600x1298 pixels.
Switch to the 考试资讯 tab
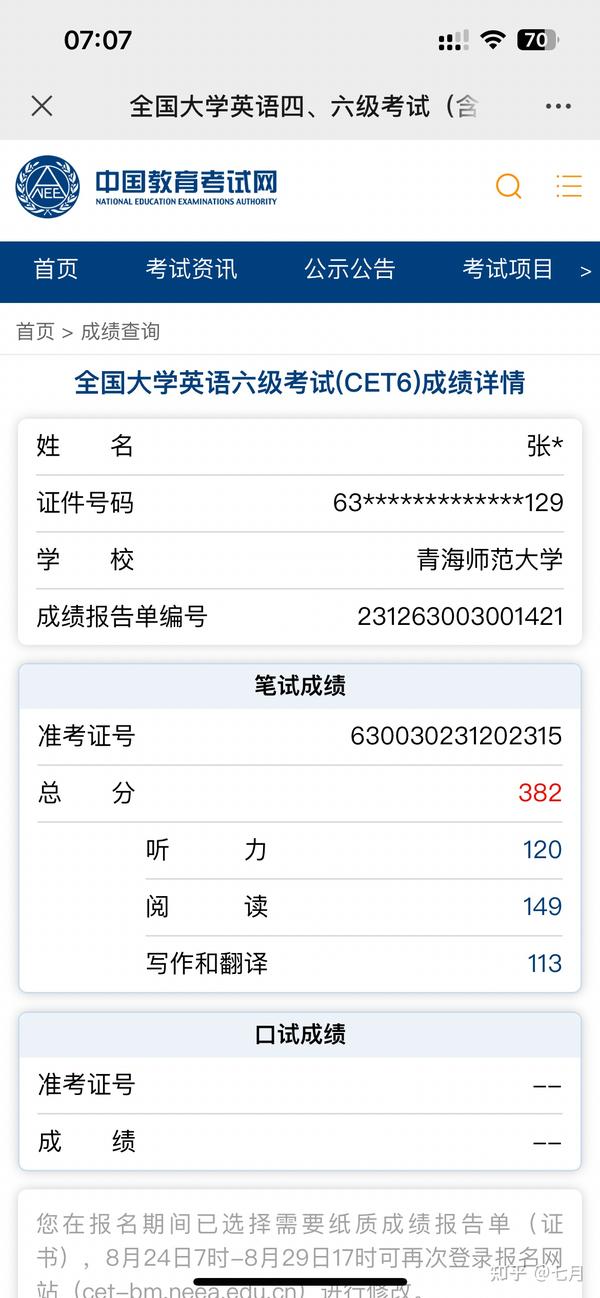pos(191,269)
